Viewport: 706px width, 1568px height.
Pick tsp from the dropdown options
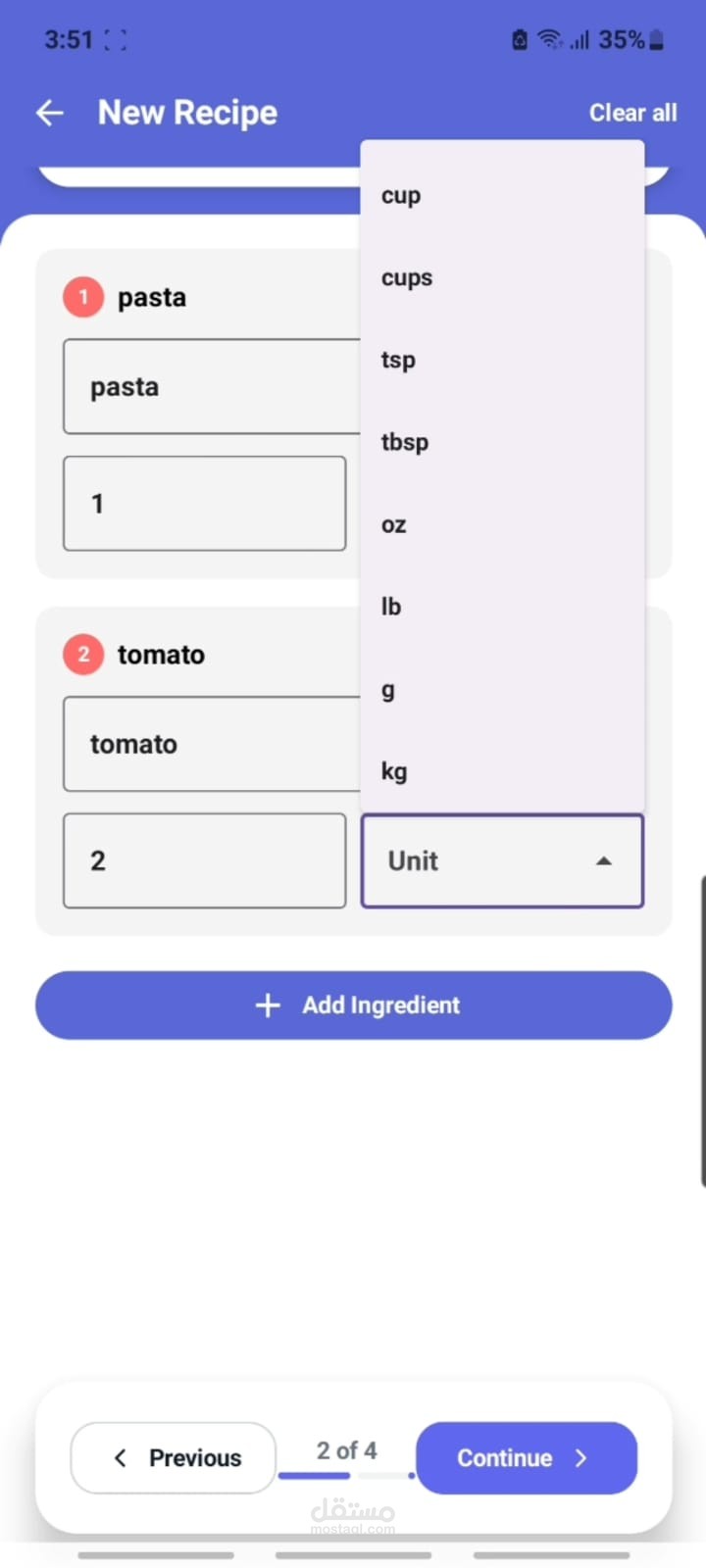pyautogui.click(x=502, y=360)
